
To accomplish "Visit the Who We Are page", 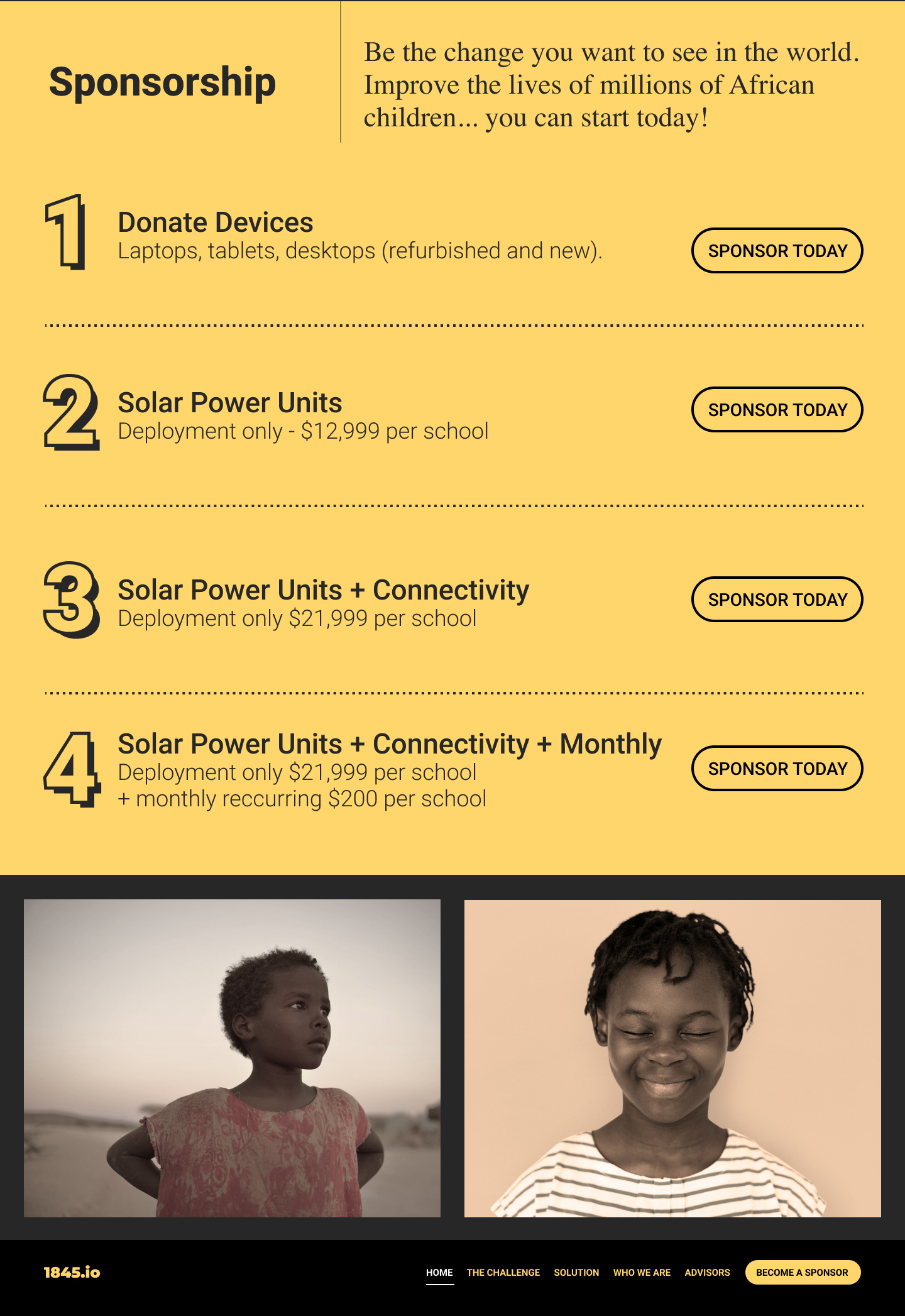I will [642, 1272].
